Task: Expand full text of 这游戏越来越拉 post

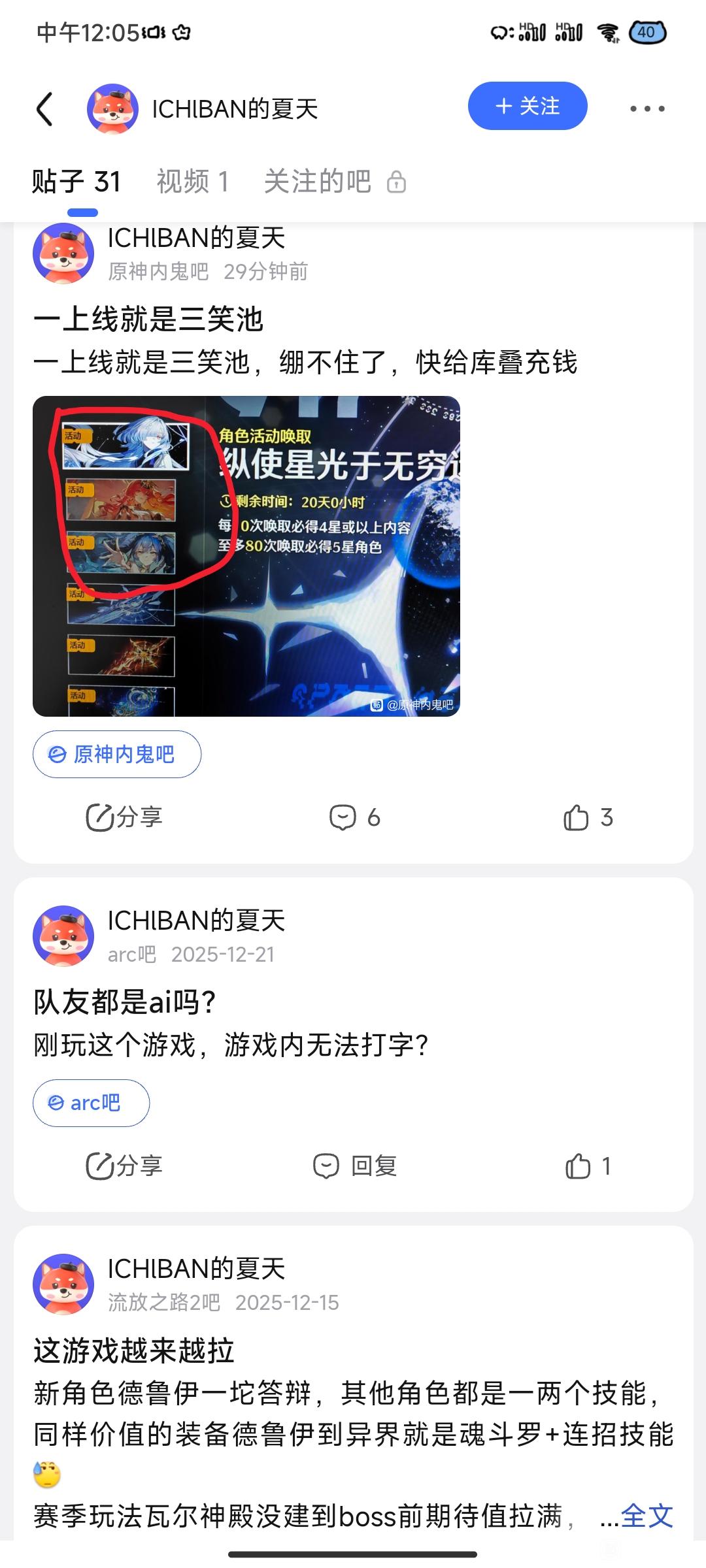Action: click(x=646, y=1516)
